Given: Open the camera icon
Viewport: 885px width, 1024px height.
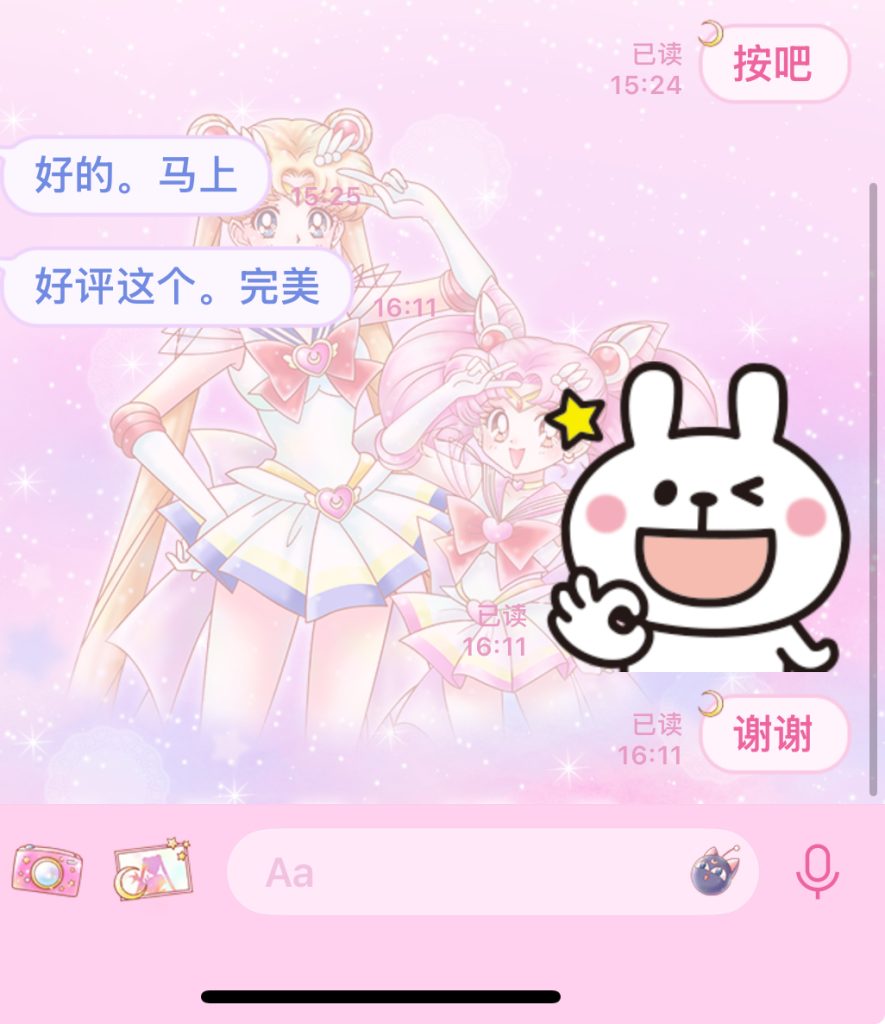Looking at the screenshot, I should (46, 871).
